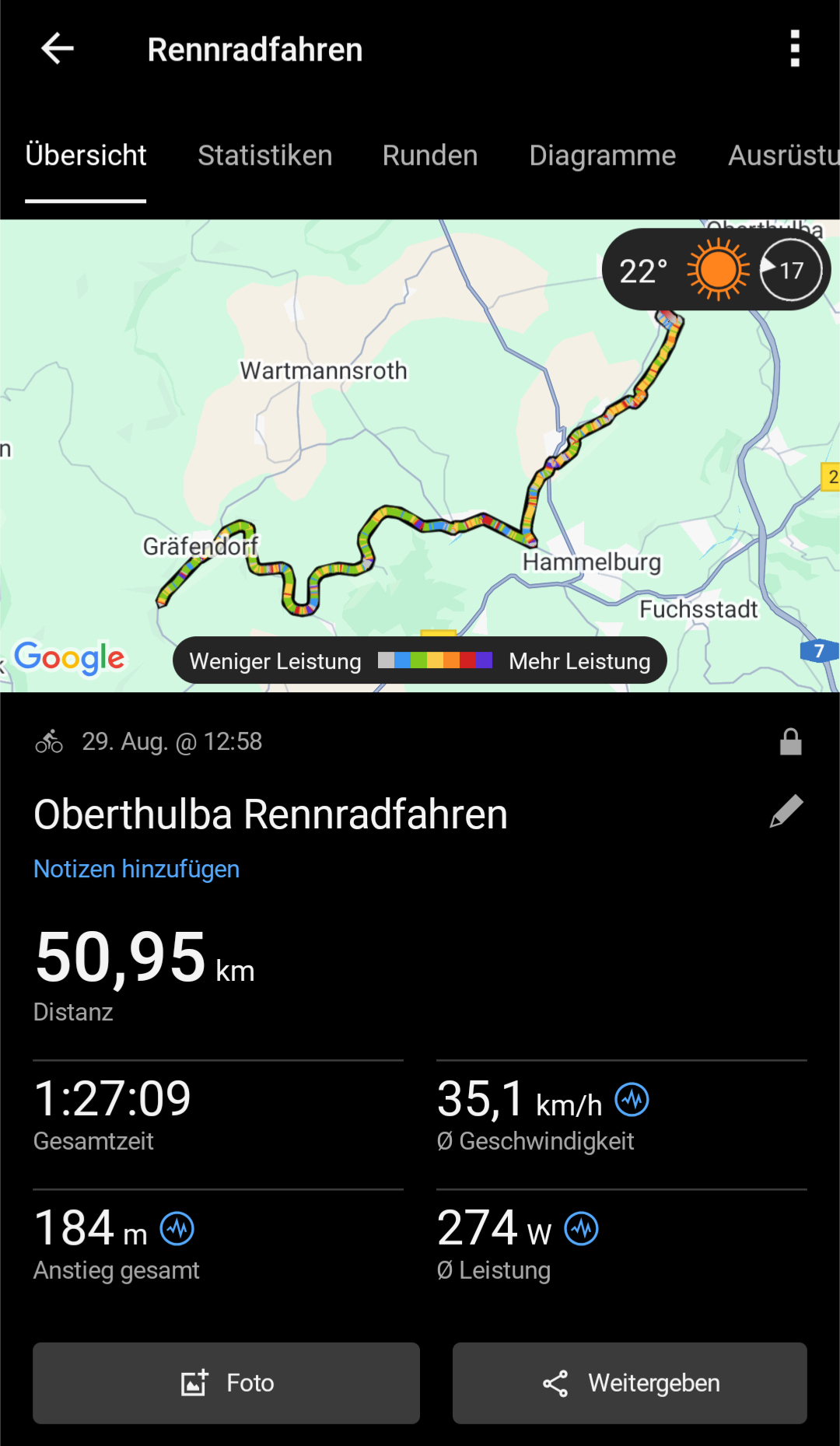The image size is (840, 1446).
Task: Tap the insight icon beside Anstieg gesamt
Action: 177,1229
